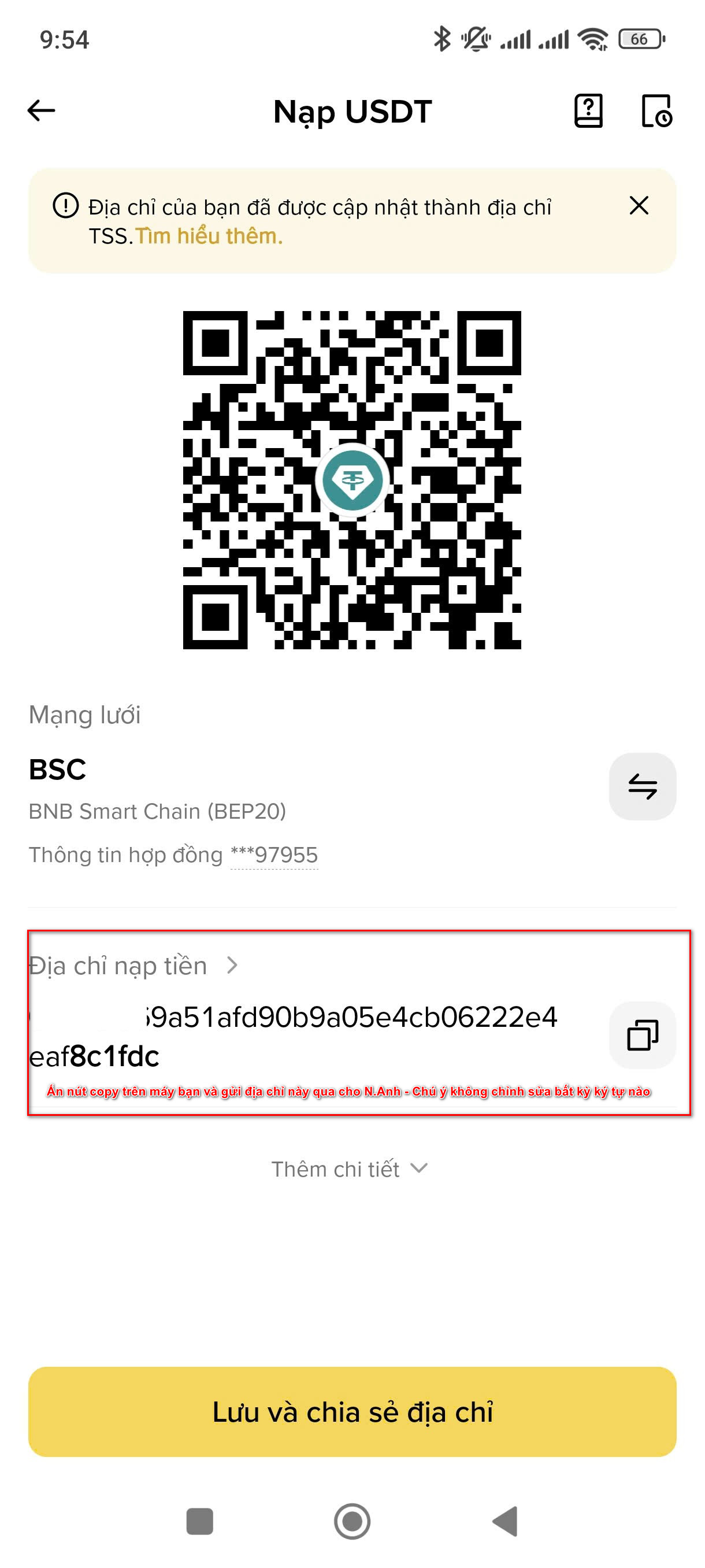
Task: View contract info ***97955
Action: click(x=274, y=855)
